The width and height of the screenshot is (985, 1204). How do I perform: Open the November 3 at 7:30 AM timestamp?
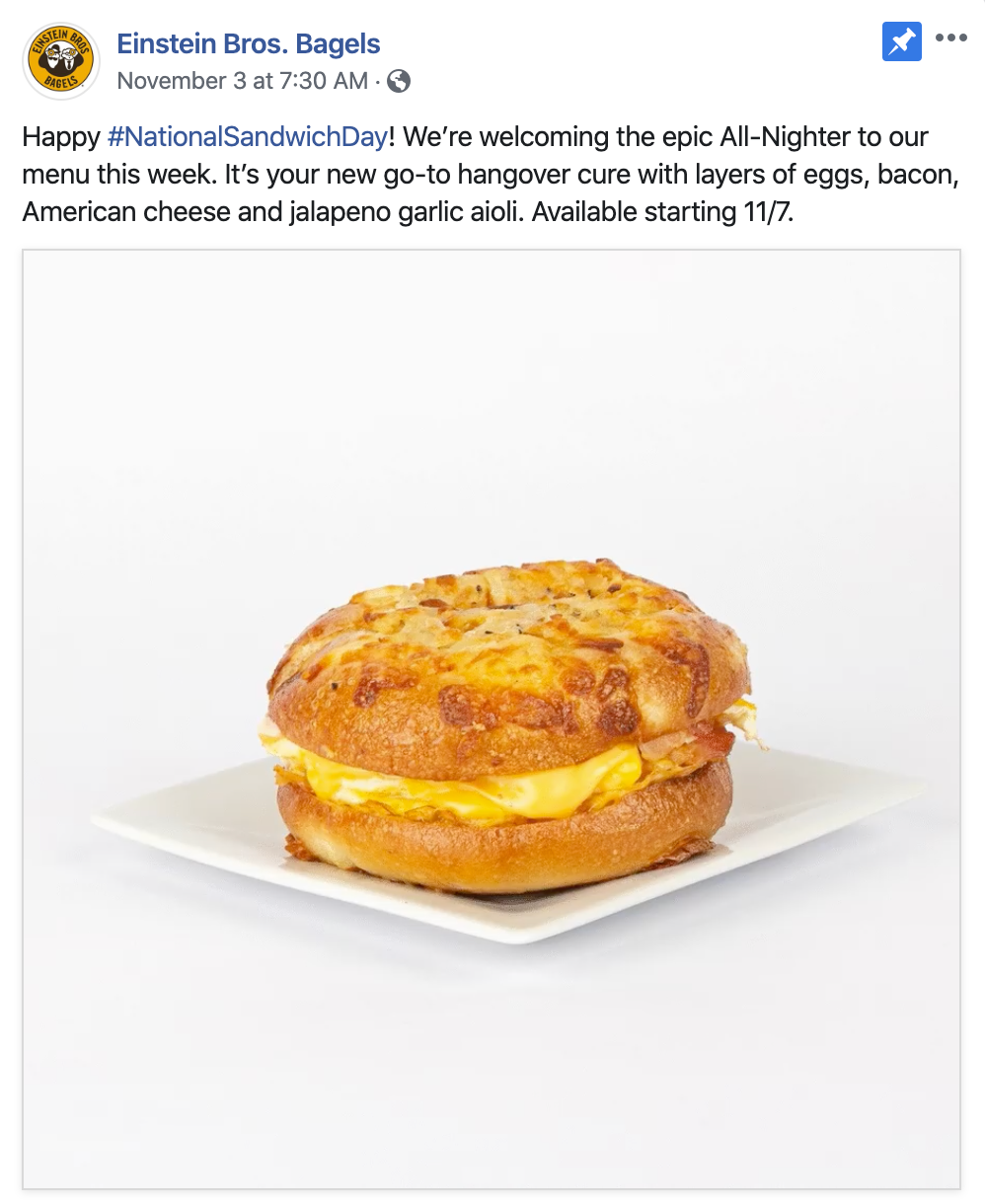[242, 81]
